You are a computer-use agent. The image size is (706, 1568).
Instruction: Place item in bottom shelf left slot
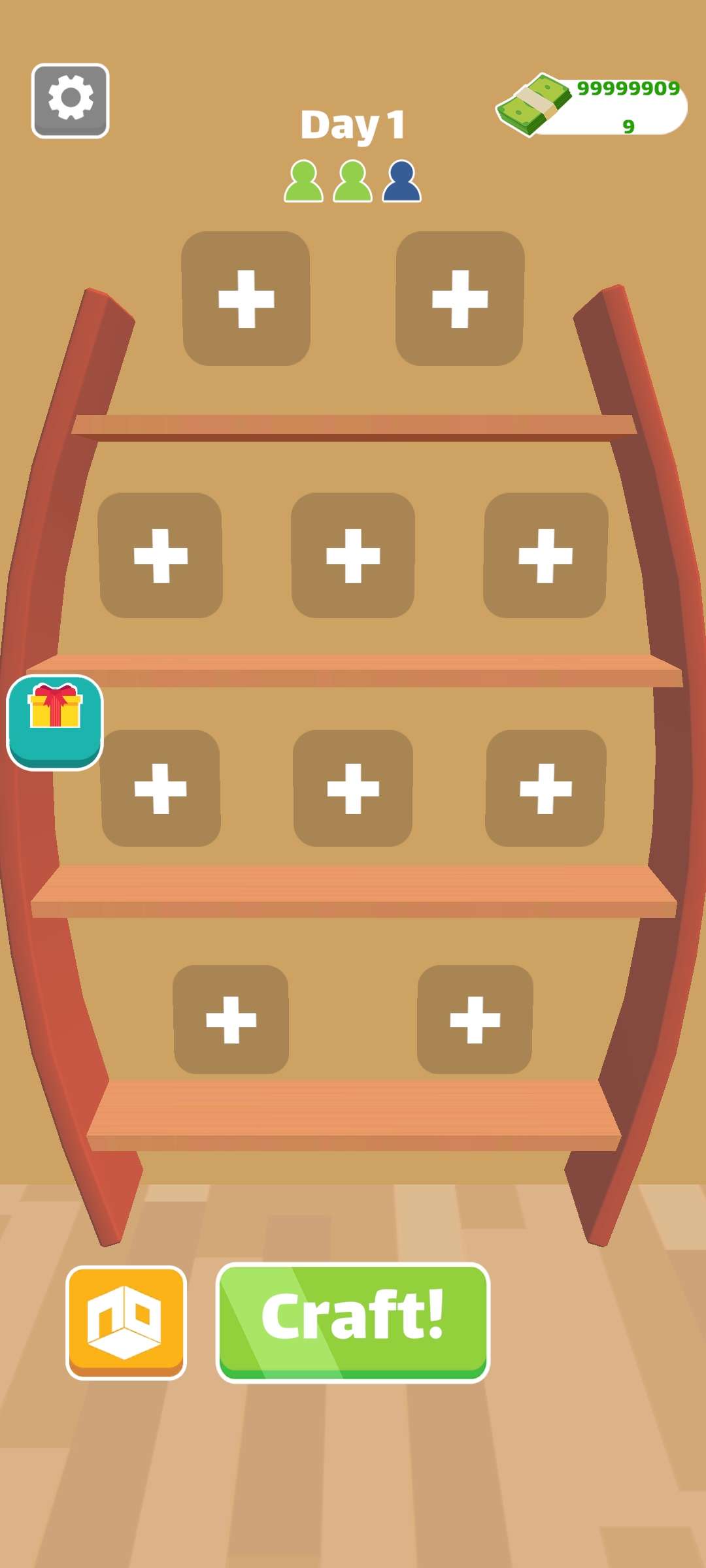pos(231,1019)
